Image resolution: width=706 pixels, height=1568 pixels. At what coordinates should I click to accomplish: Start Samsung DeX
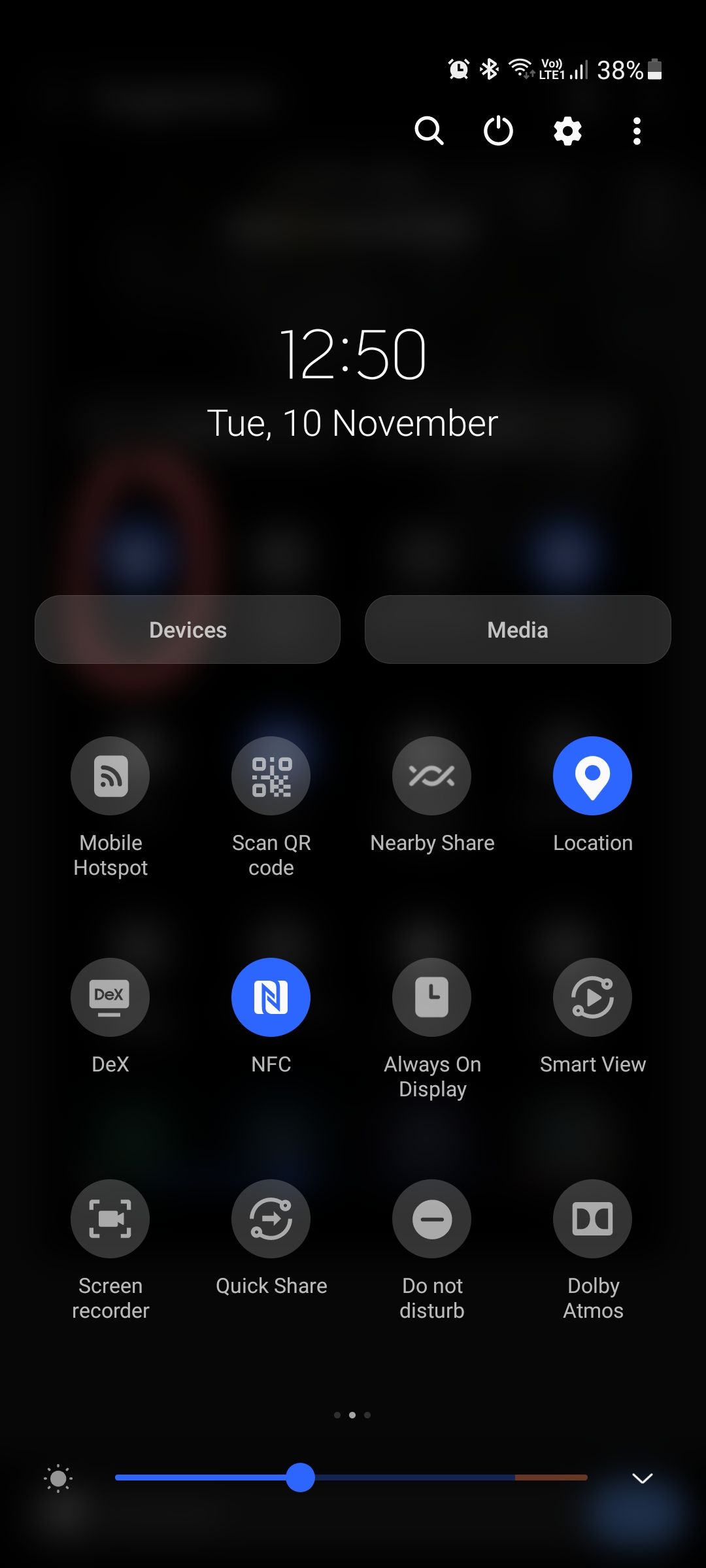pyautogui.click(x=110, y=997)
